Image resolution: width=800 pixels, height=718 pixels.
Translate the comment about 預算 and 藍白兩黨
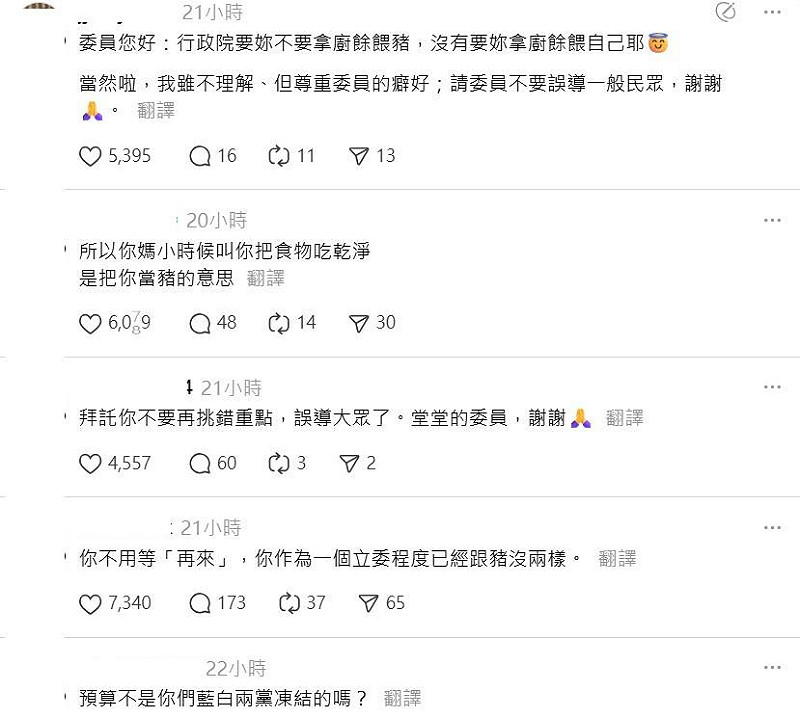402,699
